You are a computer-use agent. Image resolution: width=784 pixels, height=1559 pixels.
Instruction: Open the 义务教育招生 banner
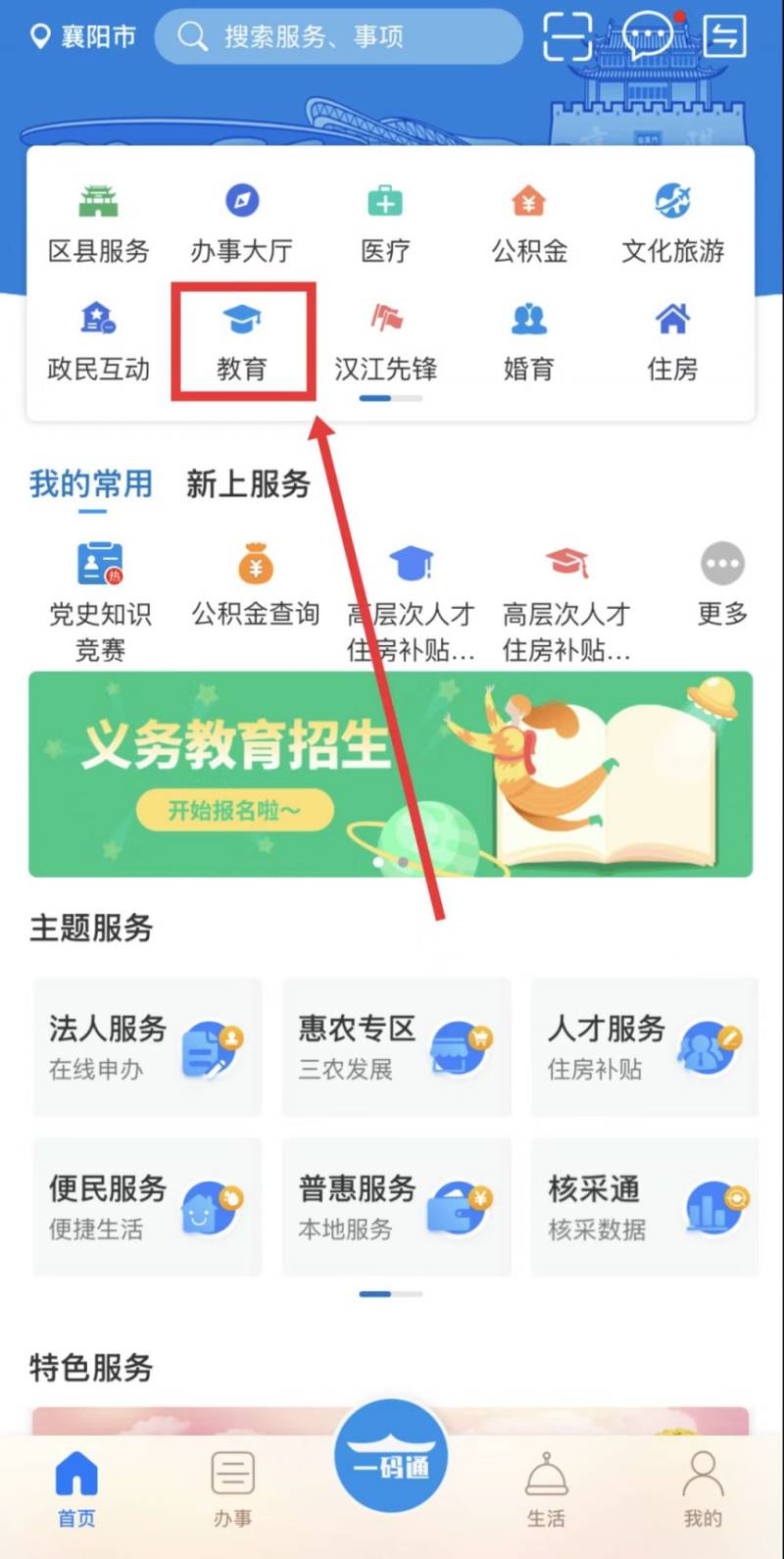pos(390,774)
